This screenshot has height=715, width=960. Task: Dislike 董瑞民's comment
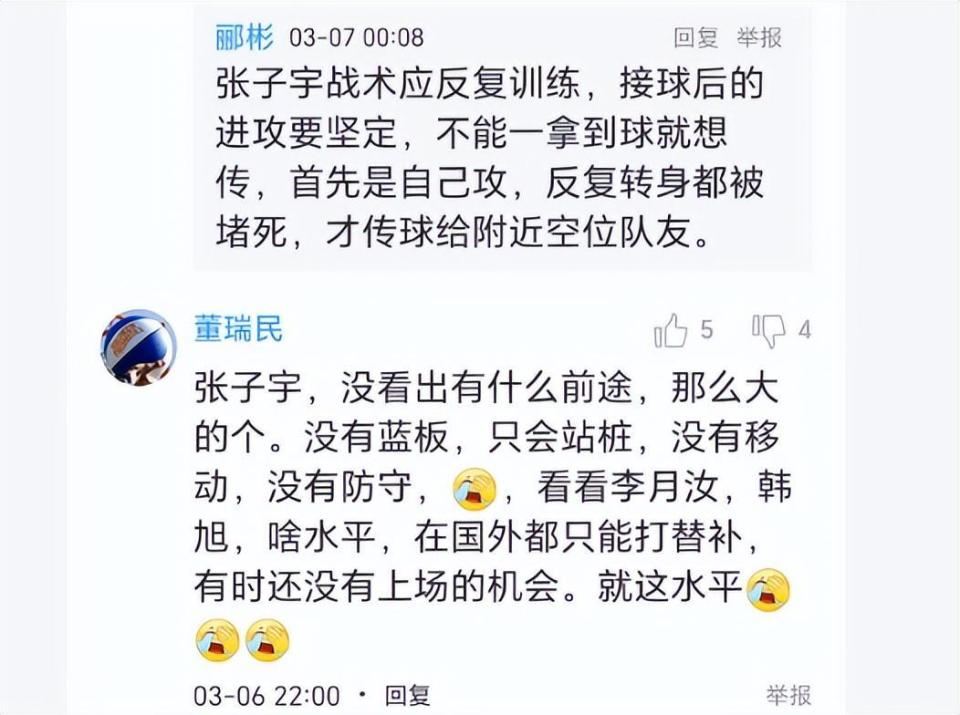(769, 331)
